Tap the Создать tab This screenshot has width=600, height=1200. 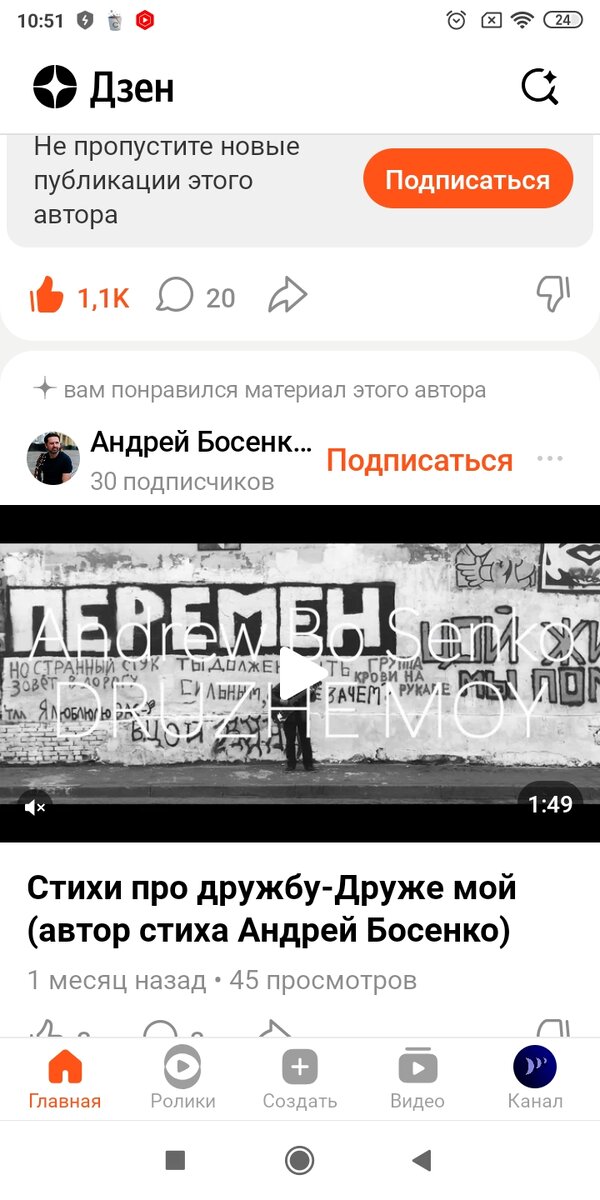300,1079
